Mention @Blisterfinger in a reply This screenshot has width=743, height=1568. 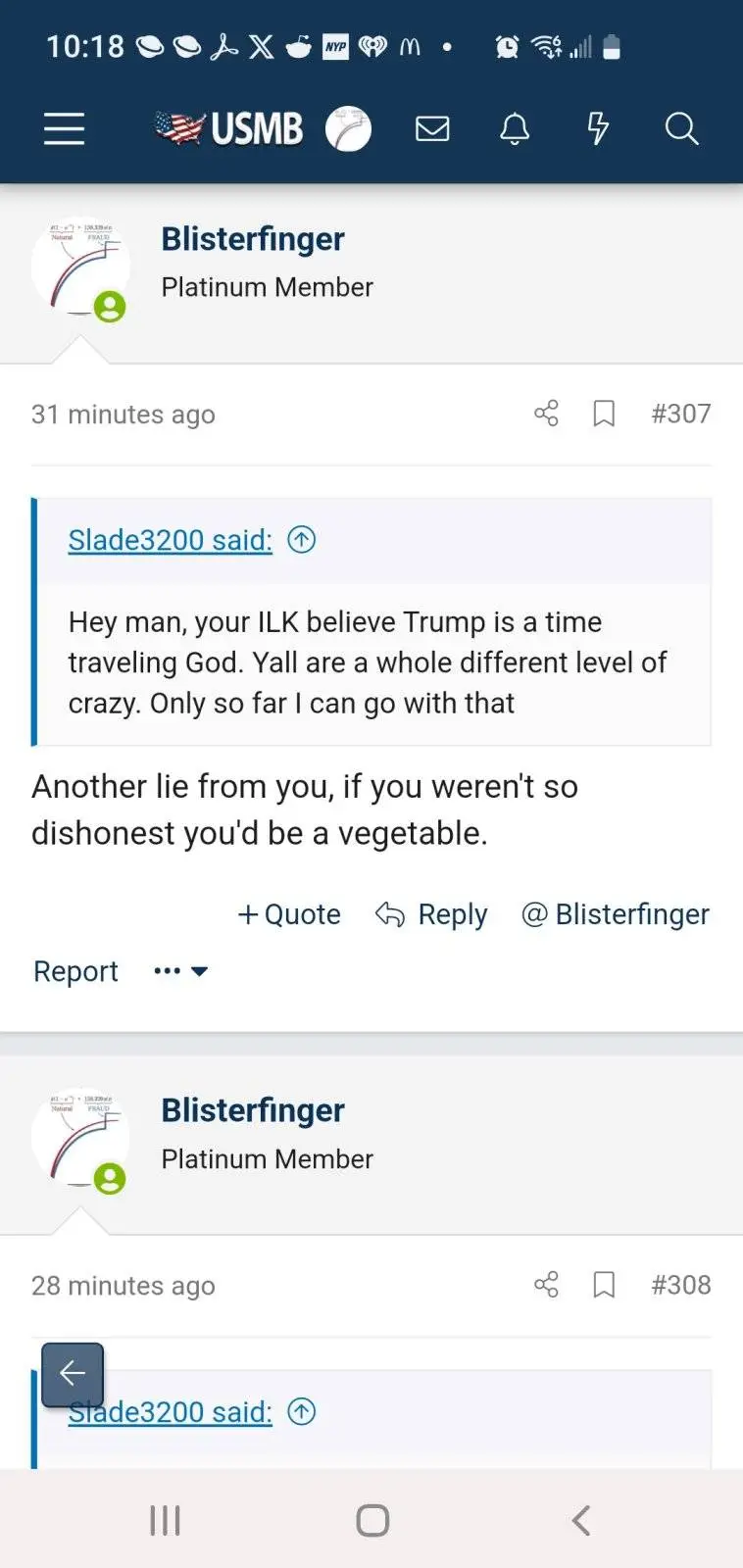coord(616,914)
